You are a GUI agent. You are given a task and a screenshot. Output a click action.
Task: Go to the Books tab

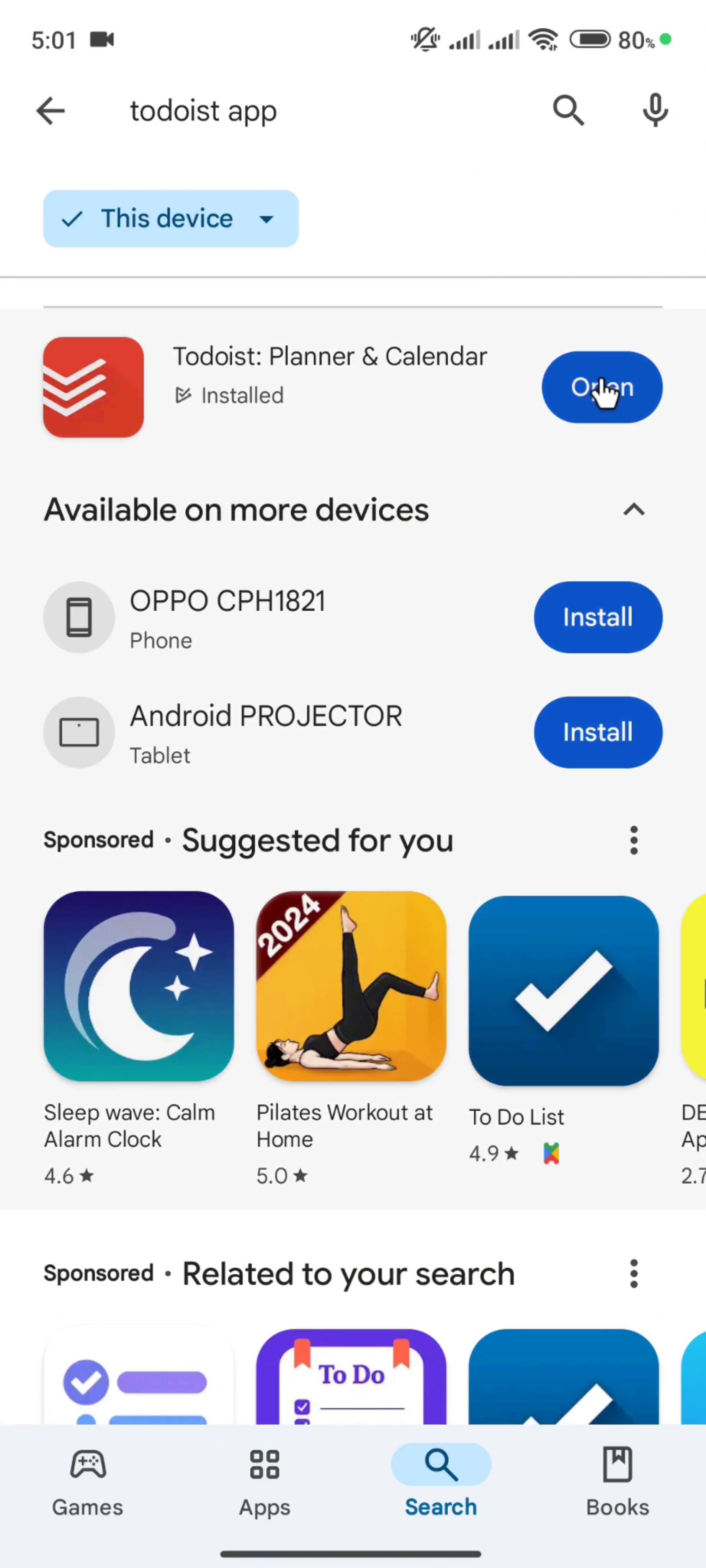[x=617, y=1481]
